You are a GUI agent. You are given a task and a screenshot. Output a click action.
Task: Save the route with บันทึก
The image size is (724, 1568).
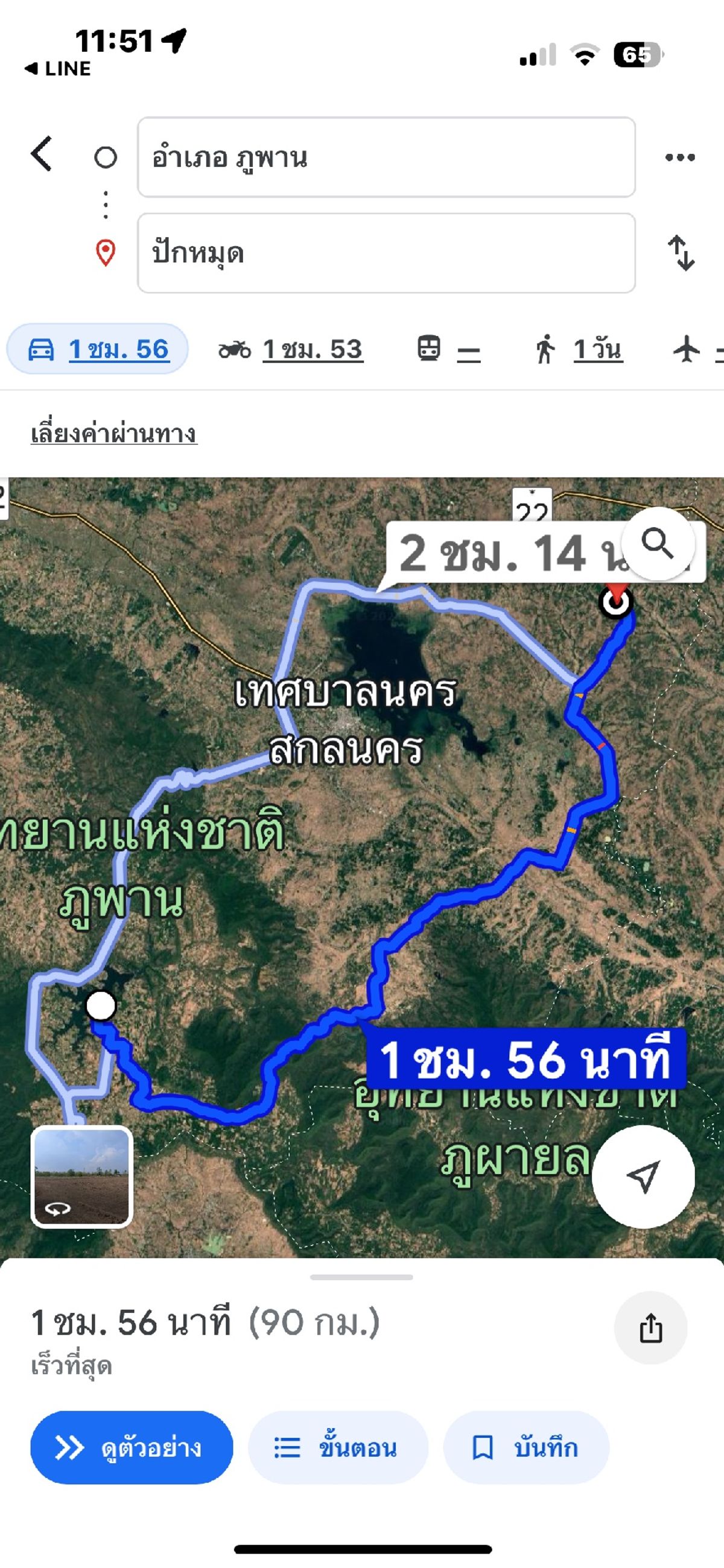[x=526, y=1447]
